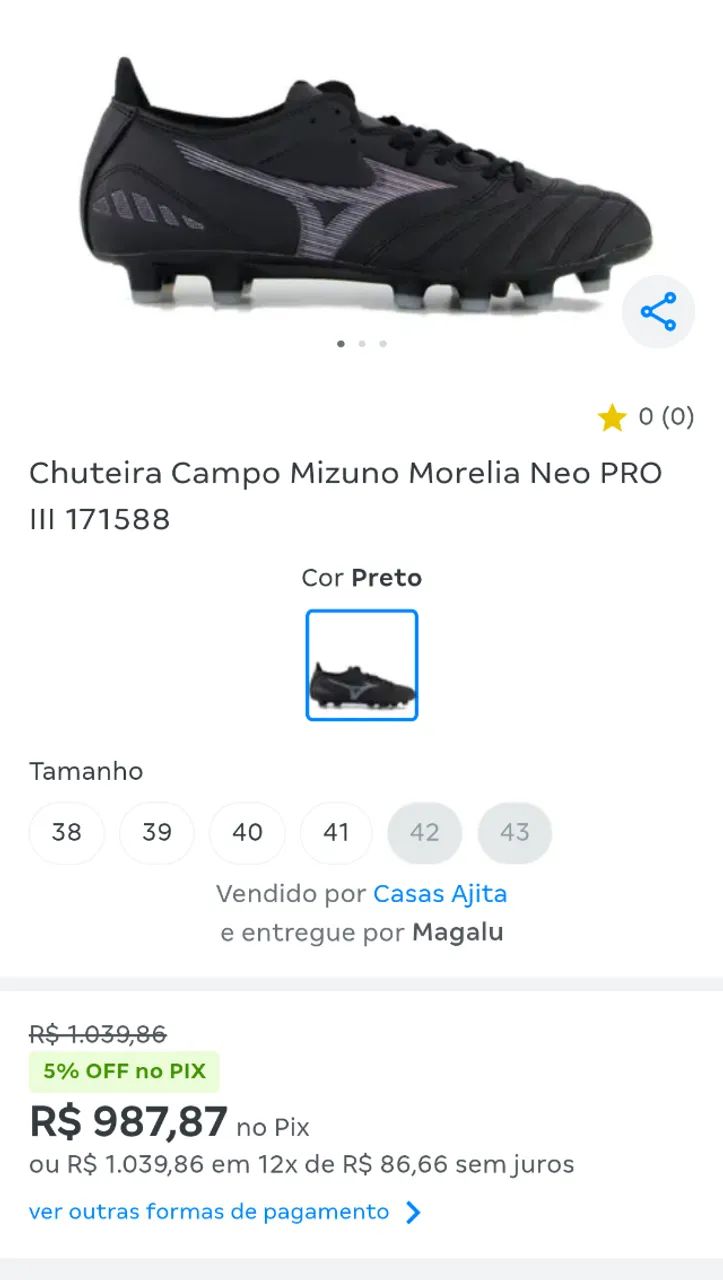This screenshot has height=1280, width=723.
Task: Select size 41
Action: 336,832
